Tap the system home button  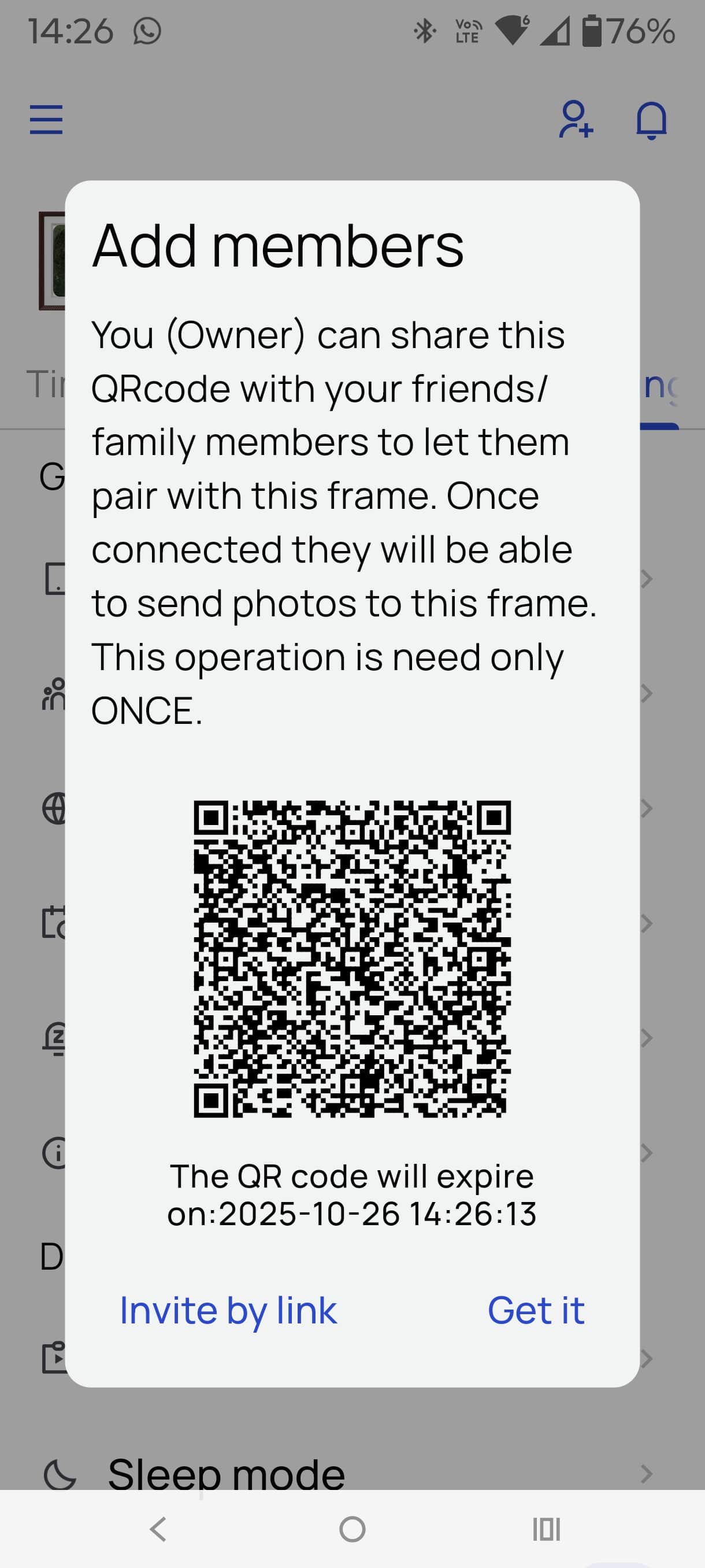coord(352,1529)
